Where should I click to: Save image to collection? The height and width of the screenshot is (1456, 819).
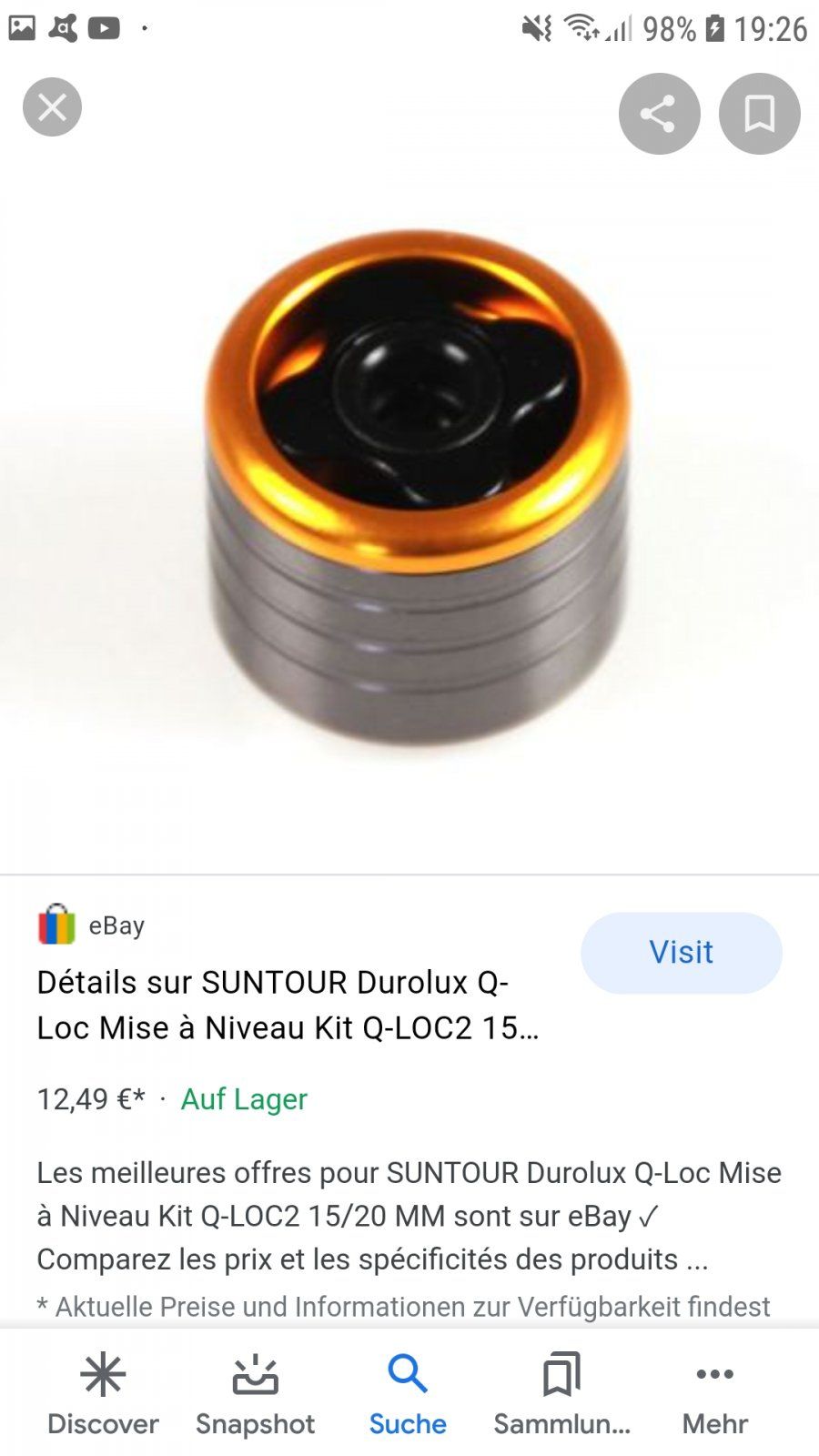pyautogui.click(x=759, y=114)
